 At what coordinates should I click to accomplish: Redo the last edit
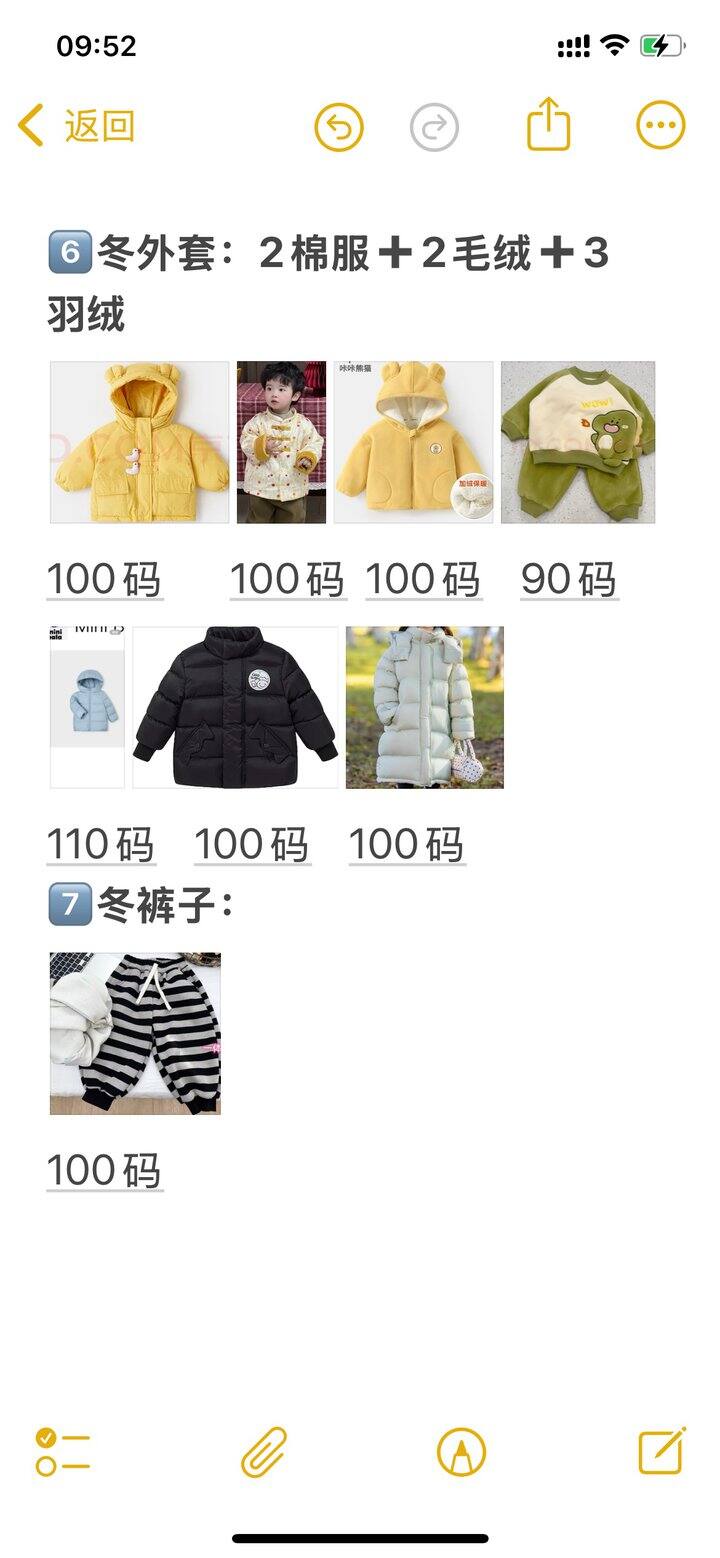pos(434,128)
